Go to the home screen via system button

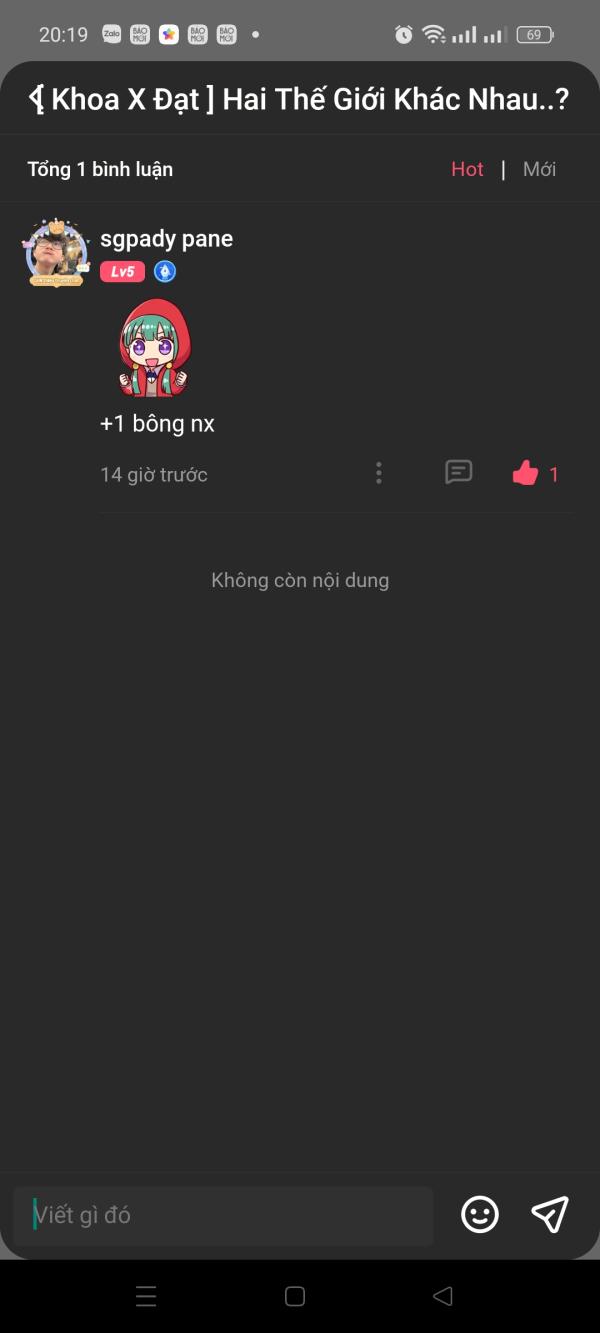295,1296
